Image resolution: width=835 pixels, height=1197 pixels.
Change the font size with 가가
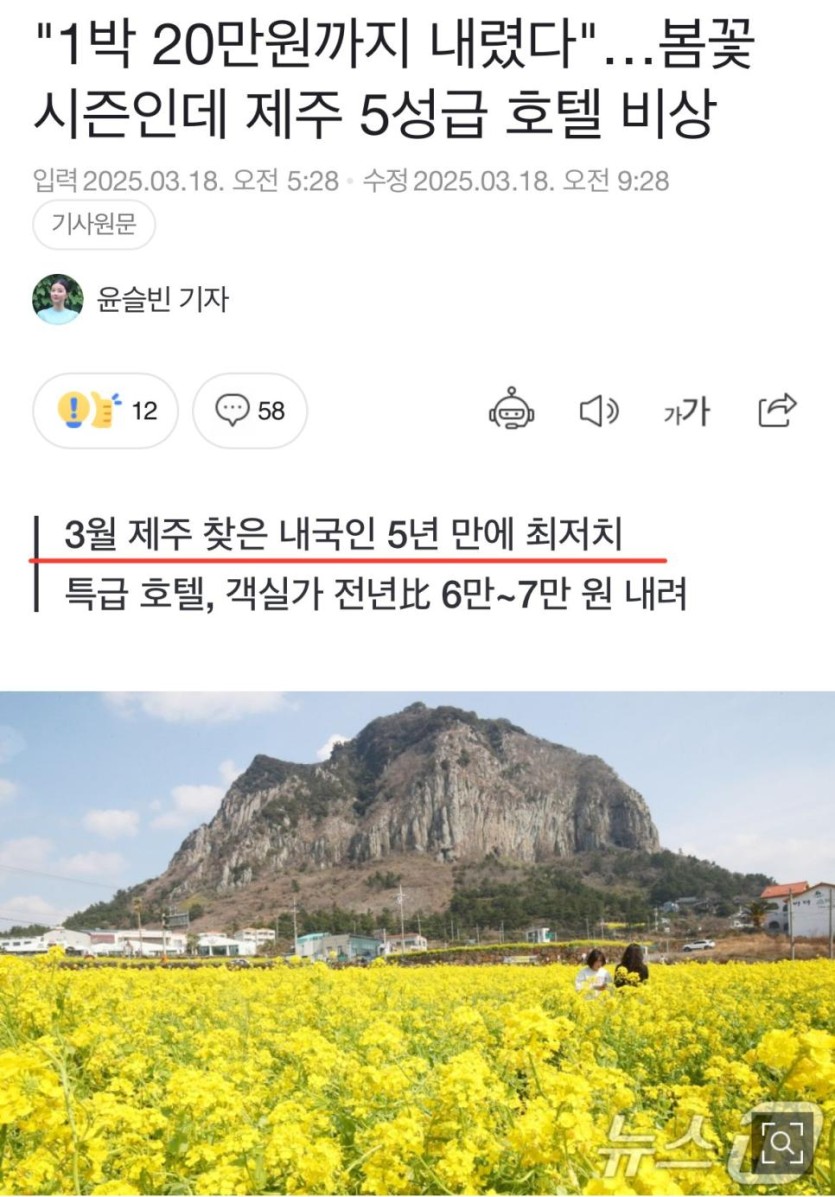pos(686,410)
